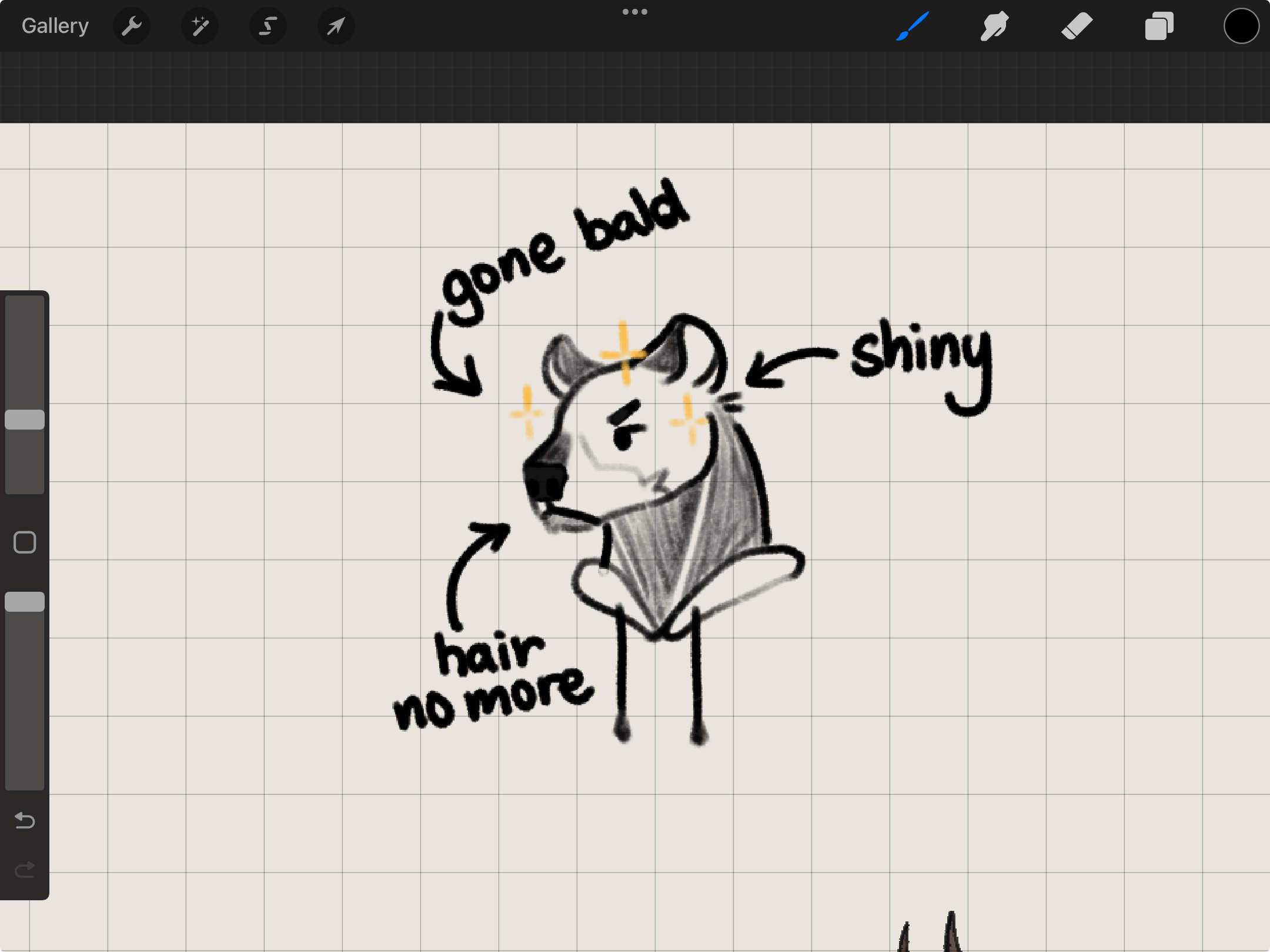Tap the brush size slider
The image size is (1270, 952).
coord(25,420)
